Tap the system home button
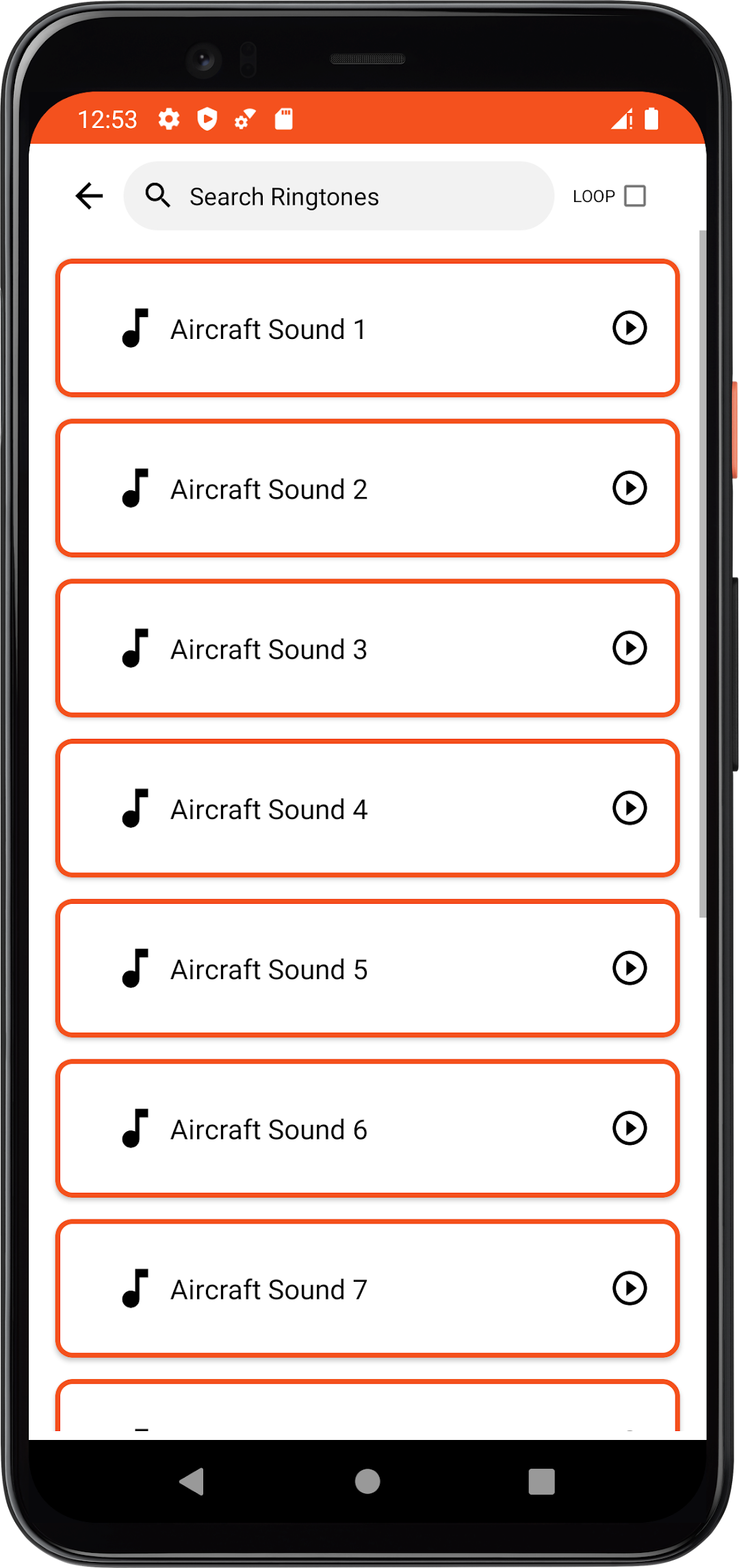 click(x=367, y=1482)
